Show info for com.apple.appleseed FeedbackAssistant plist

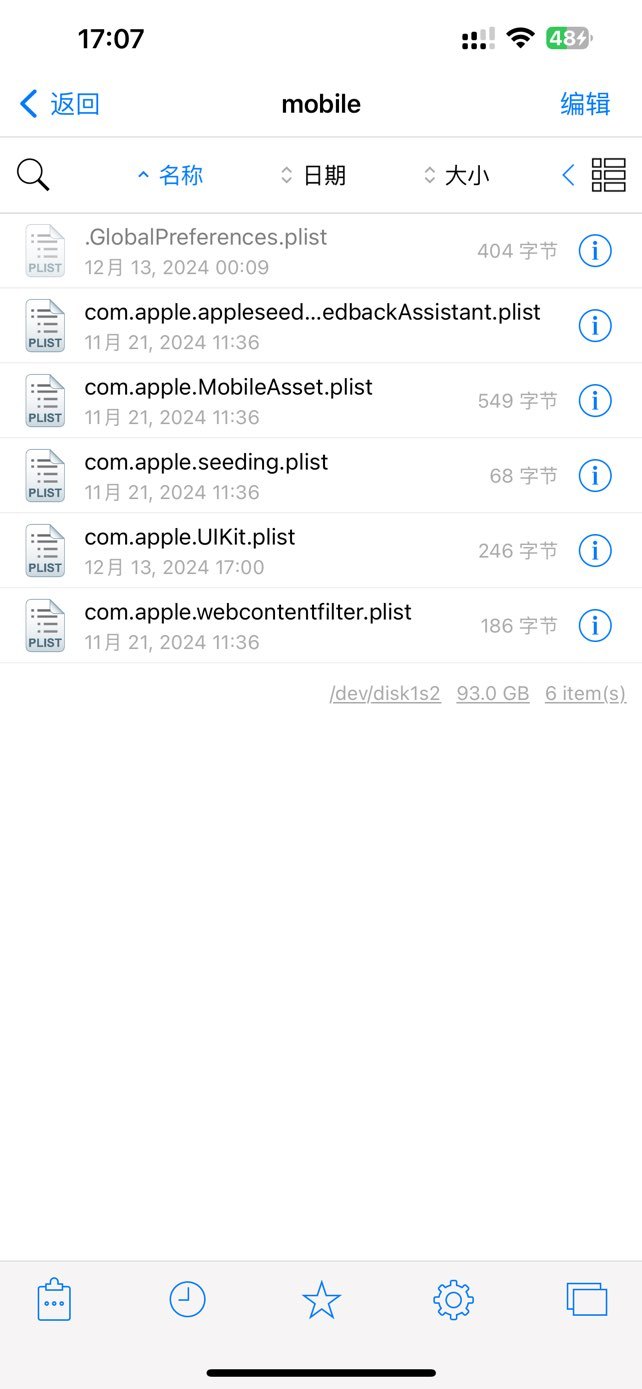click(595, 326)
